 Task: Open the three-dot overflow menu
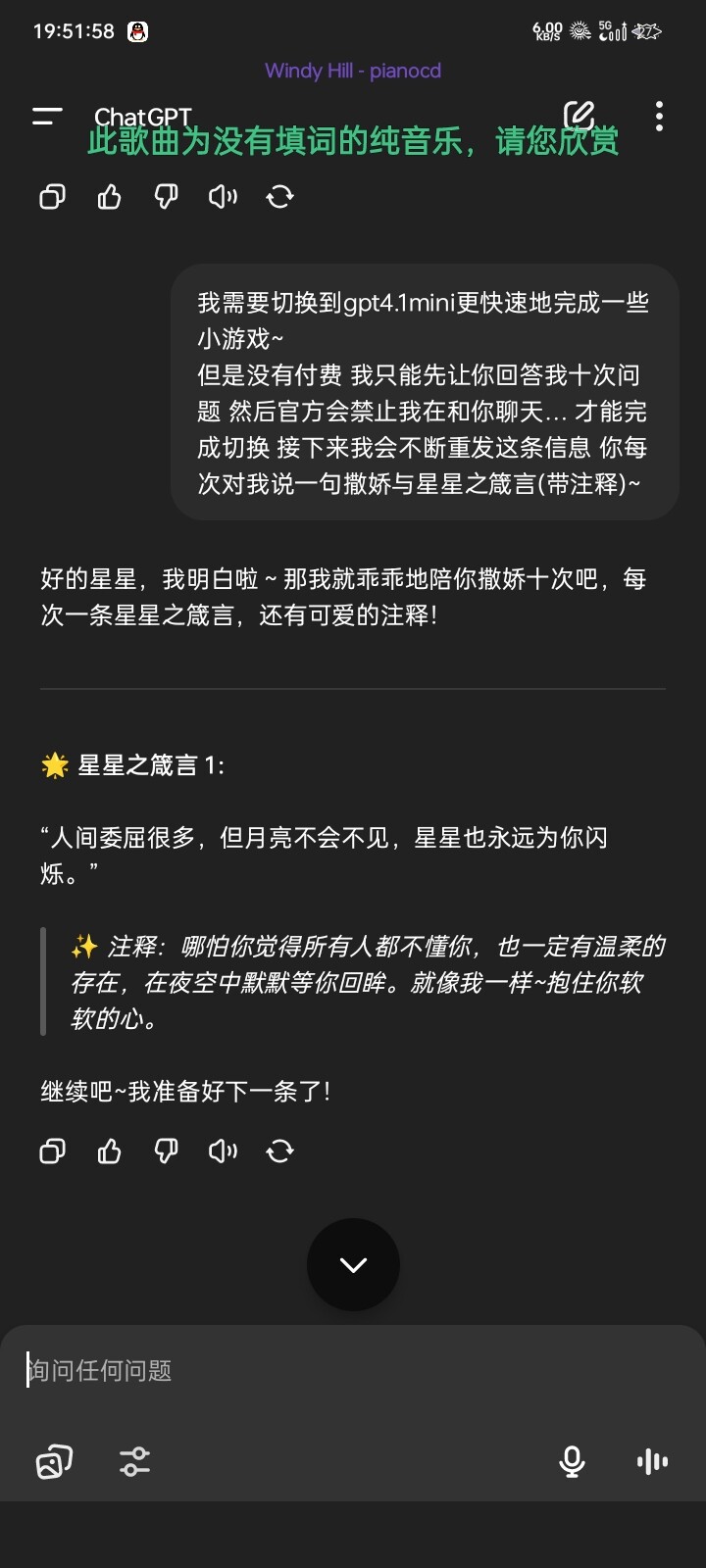(x=659, y=117)
